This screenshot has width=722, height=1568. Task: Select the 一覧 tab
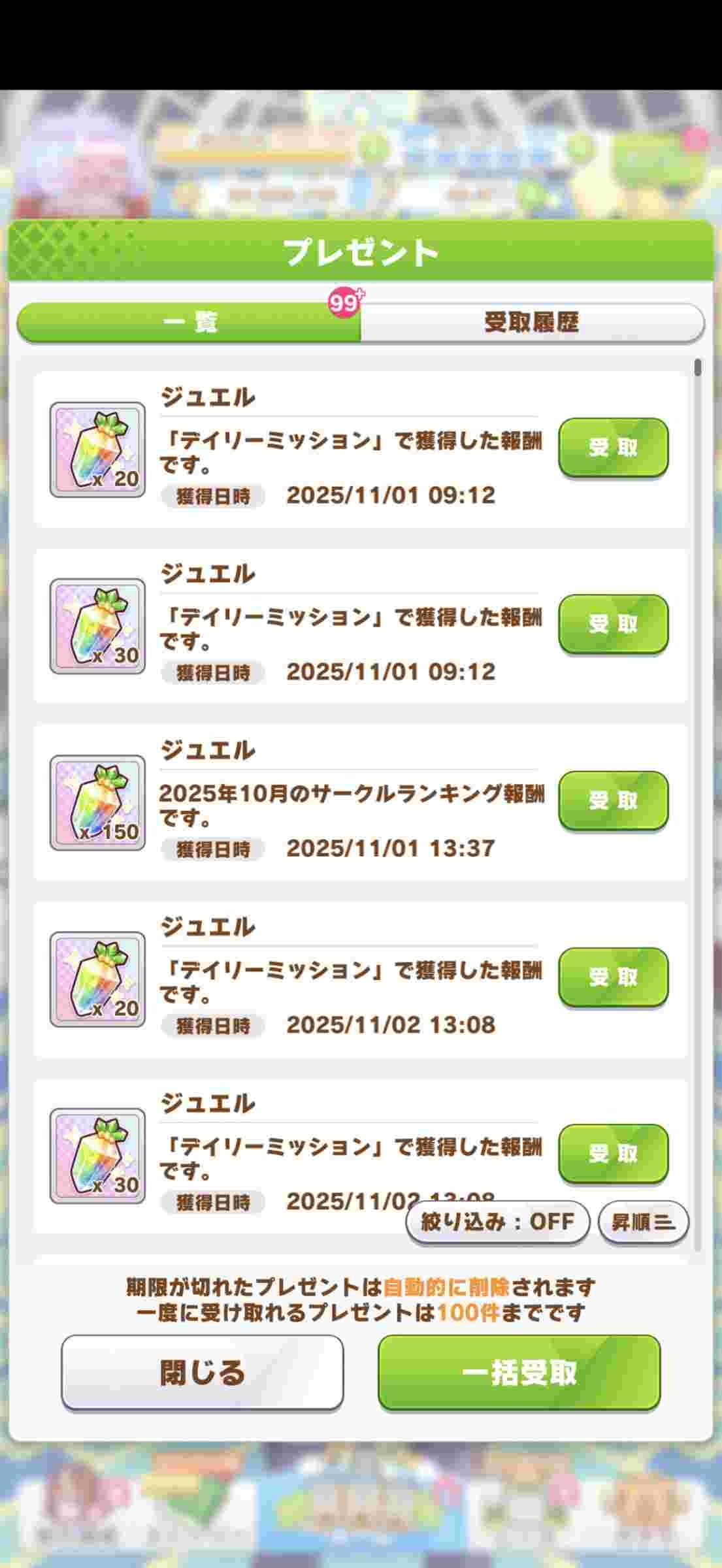click(x=189, y=322)
